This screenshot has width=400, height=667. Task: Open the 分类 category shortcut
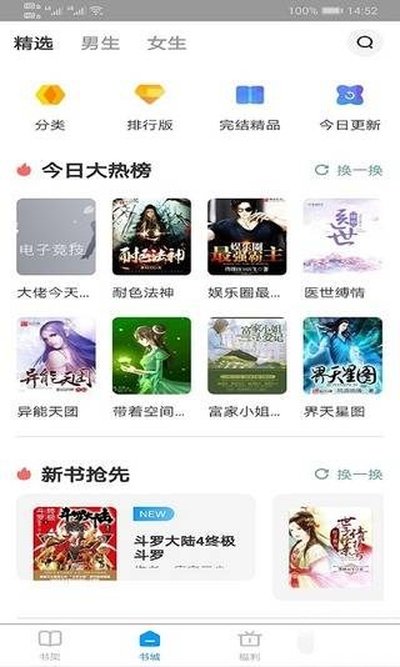coord(50,107)
